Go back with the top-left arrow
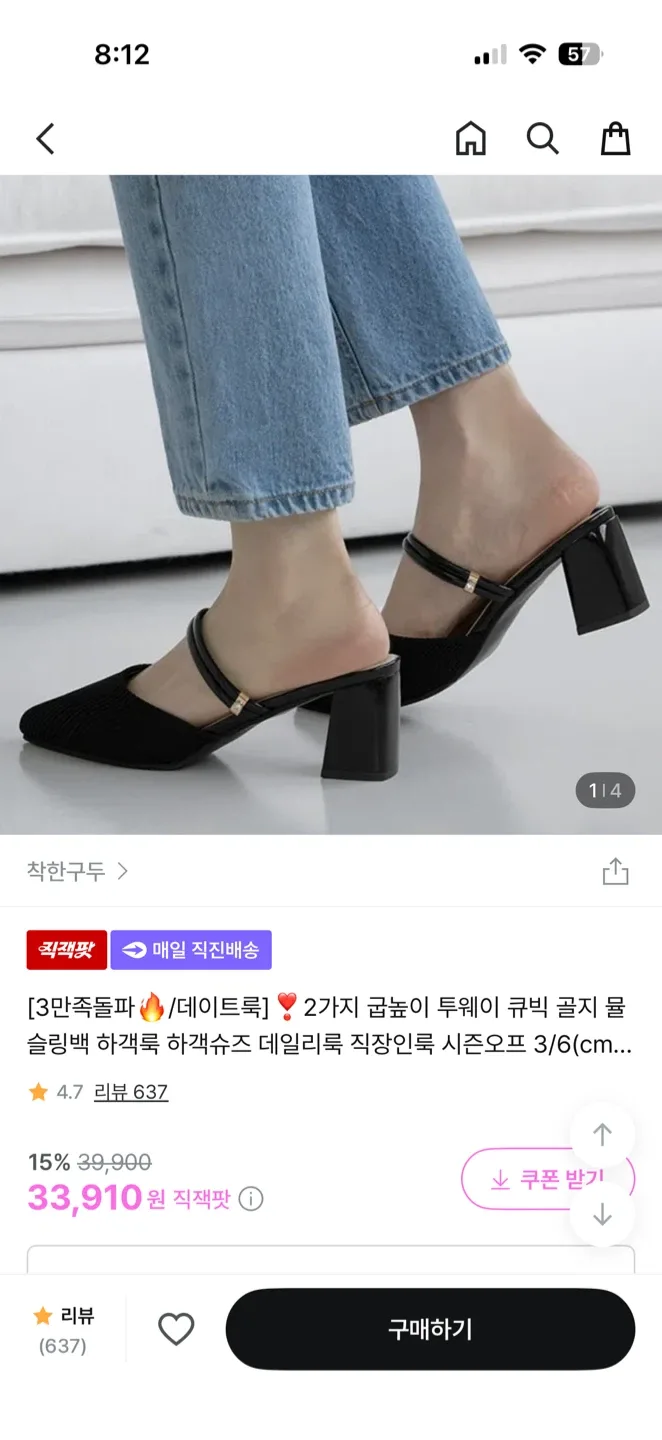 45,139
